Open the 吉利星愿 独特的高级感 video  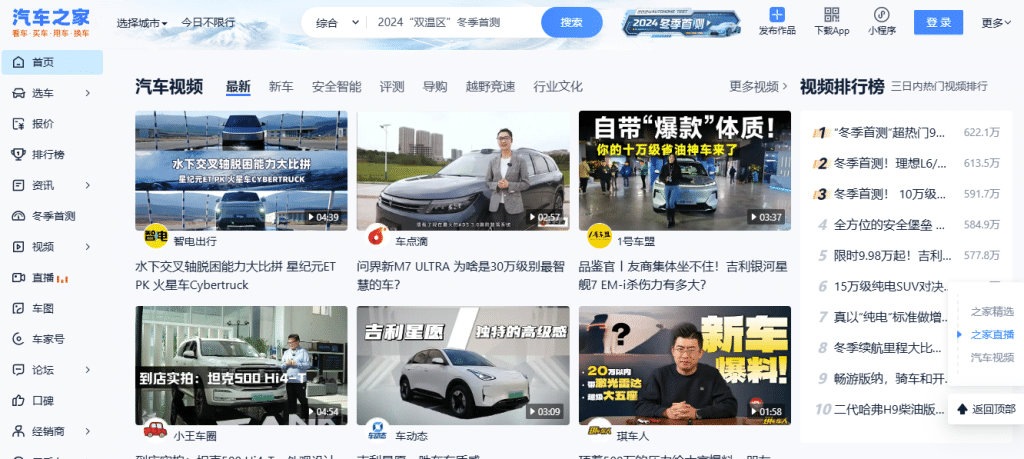pos(462,364)
